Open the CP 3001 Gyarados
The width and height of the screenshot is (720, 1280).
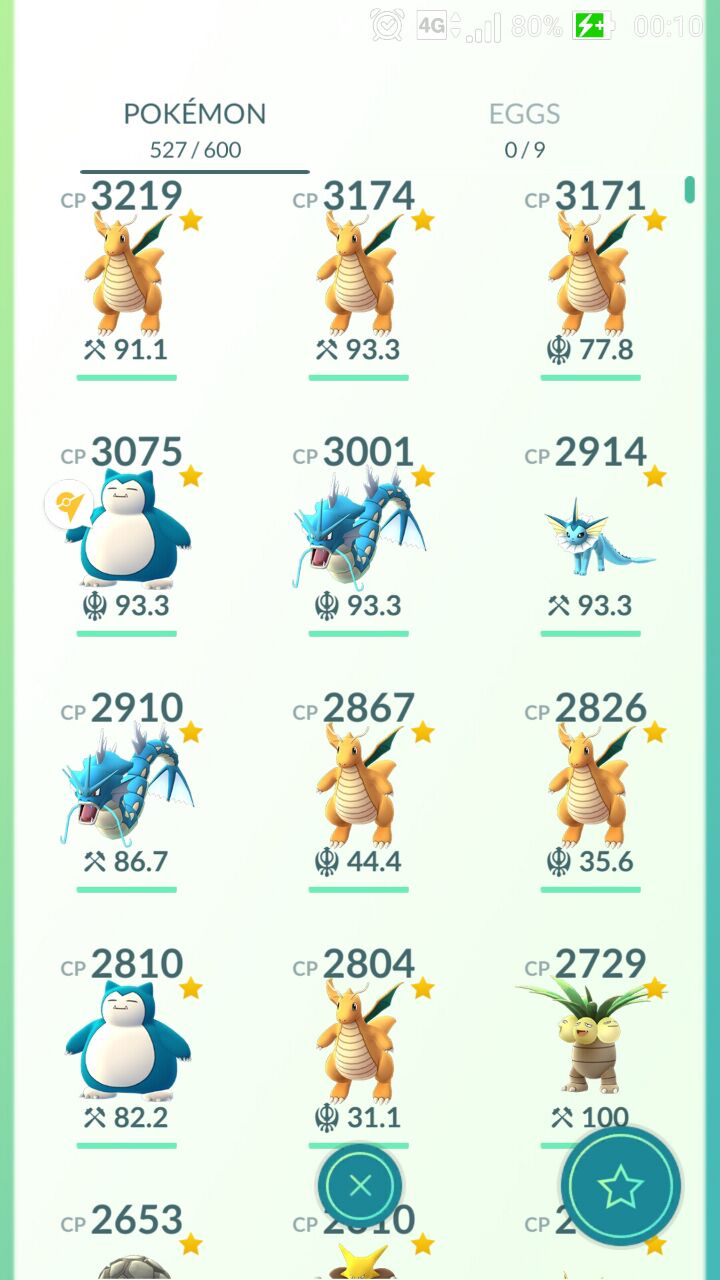[358, 534]
